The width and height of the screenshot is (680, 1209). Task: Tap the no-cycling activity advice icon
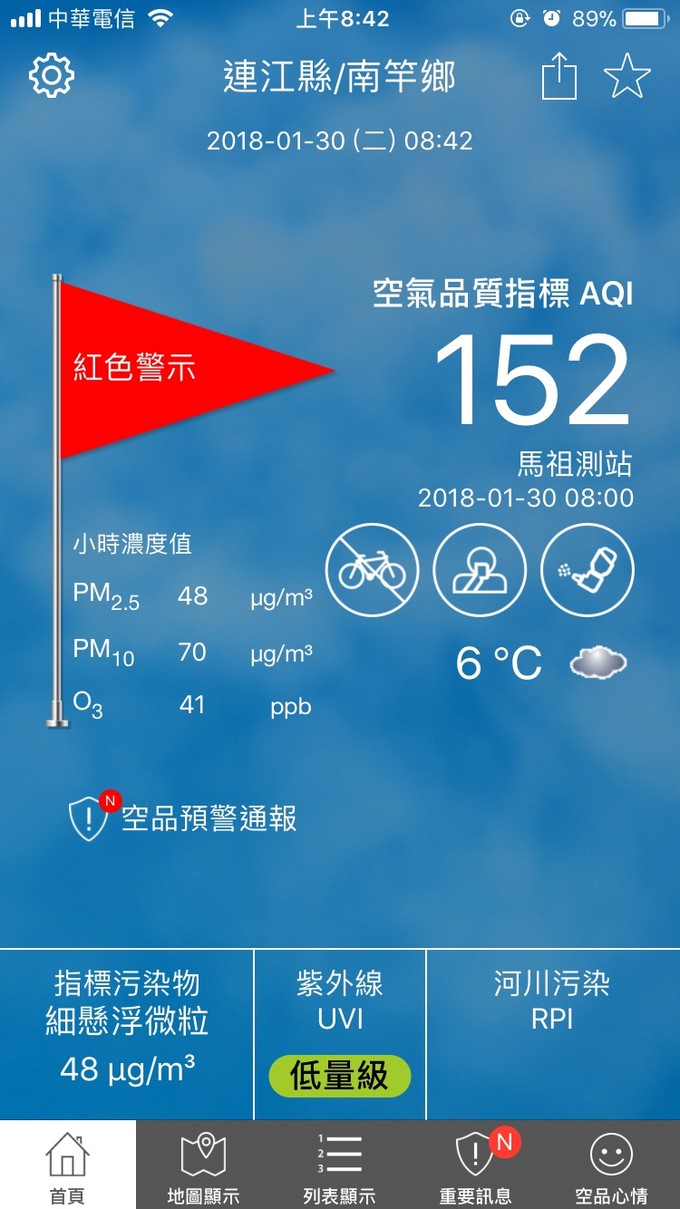click(x=372, y=570)
